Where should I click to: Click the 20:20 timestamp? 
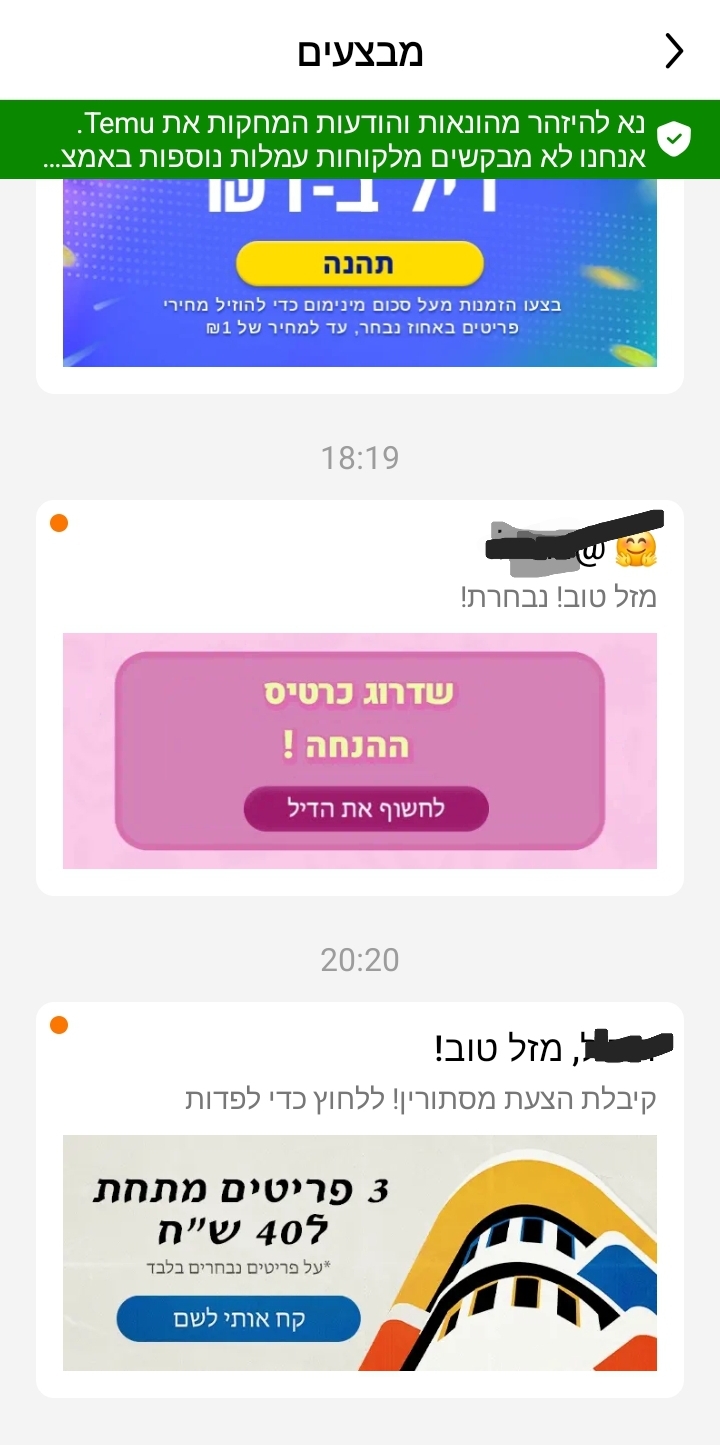[360, 959]
